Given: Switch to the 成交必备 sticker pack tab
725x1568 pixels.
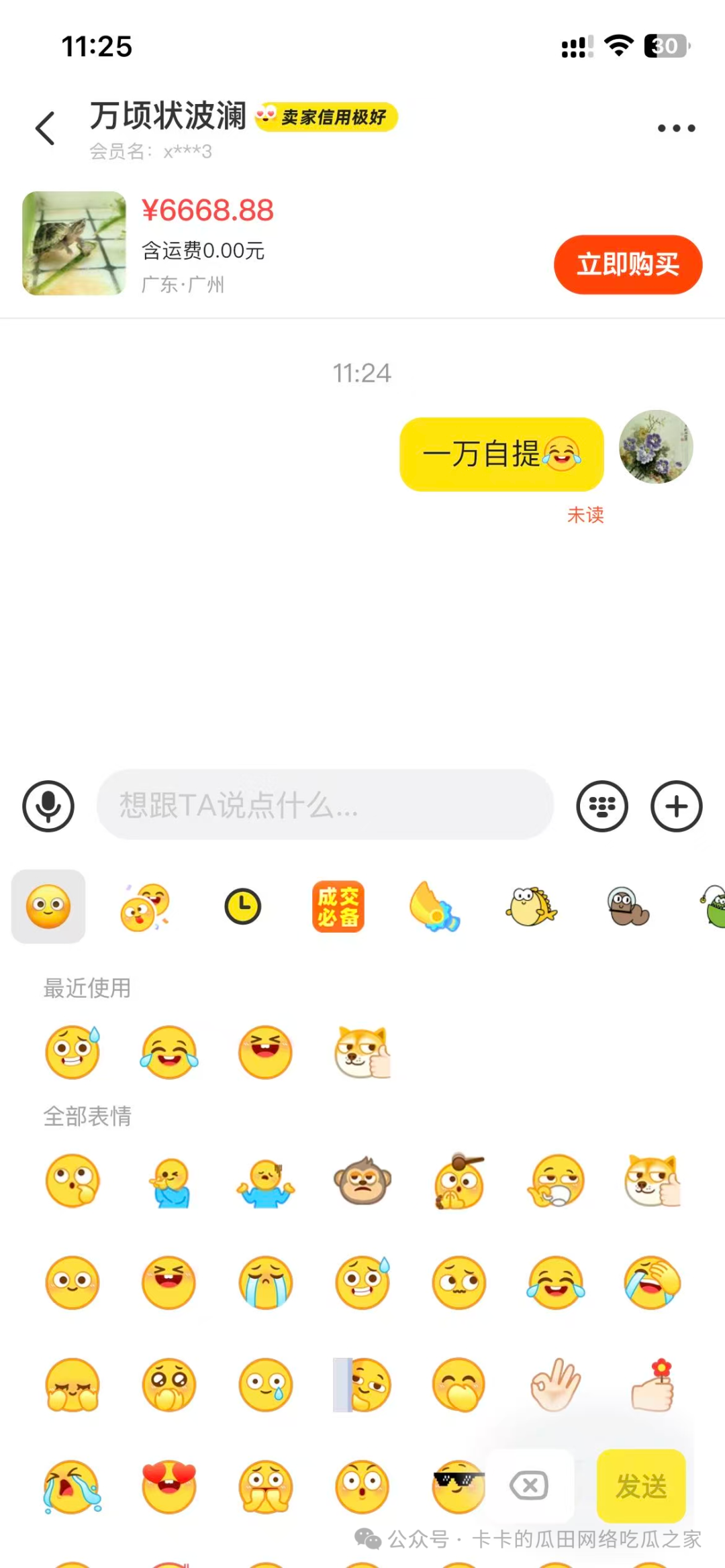Looking at the screenshot, I should point(338,906).
